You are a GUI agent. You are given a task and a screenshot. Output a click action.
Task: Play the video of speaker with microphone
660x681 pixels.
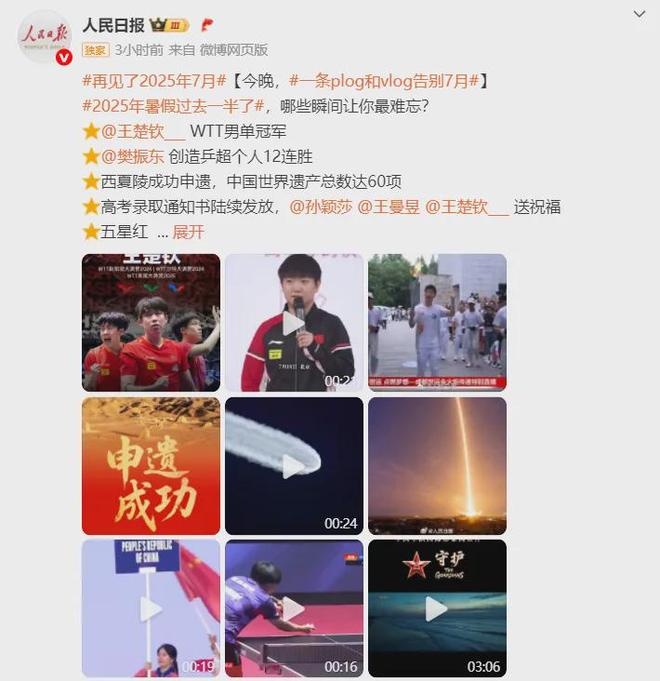pos(293,322)
